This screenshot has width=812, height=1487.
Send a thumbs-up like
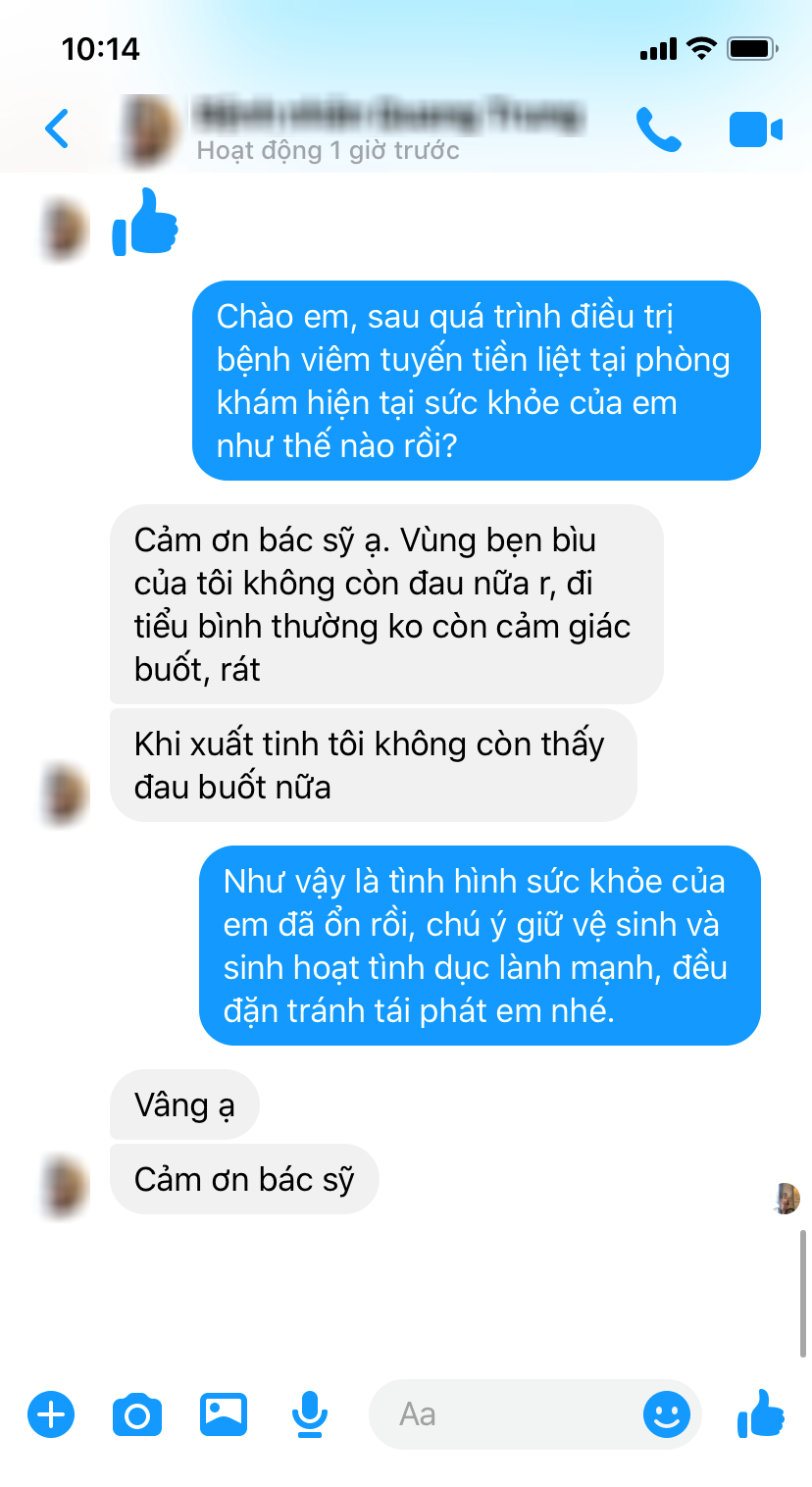pos(761,1413)
